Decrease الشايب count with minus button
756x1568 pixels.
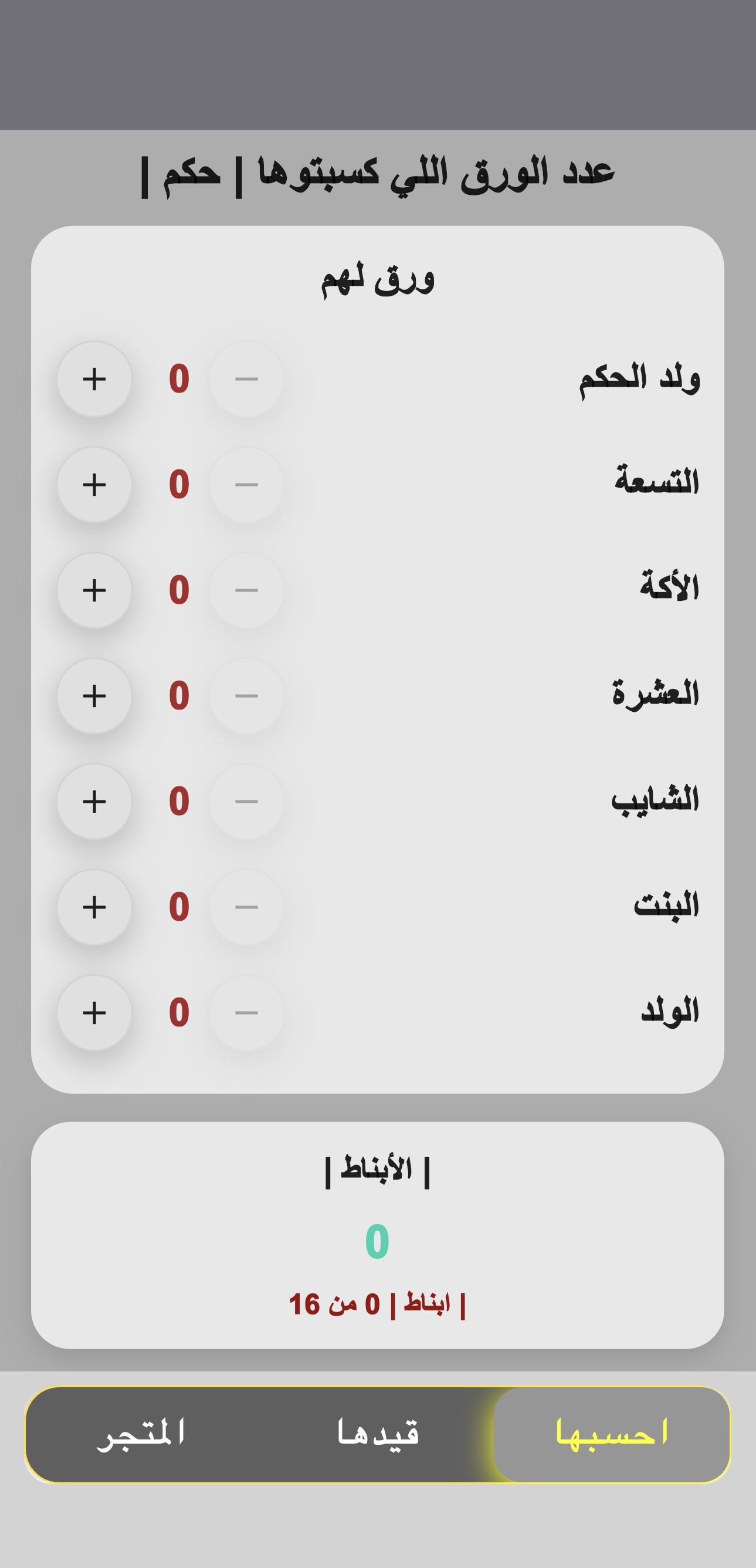coord(246,802)
